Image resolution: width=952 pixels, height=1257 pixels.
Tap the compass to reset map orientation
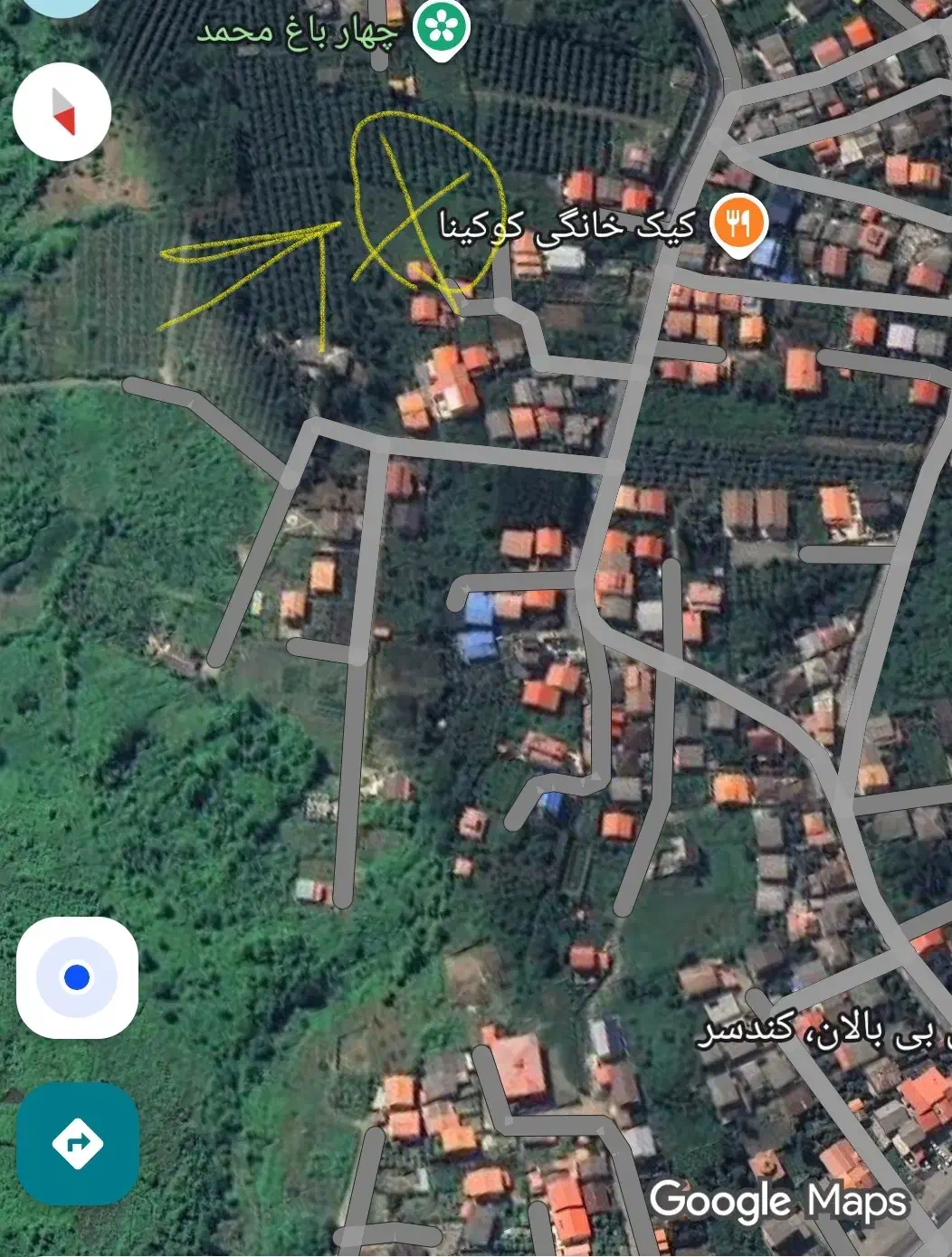(62, 112)
